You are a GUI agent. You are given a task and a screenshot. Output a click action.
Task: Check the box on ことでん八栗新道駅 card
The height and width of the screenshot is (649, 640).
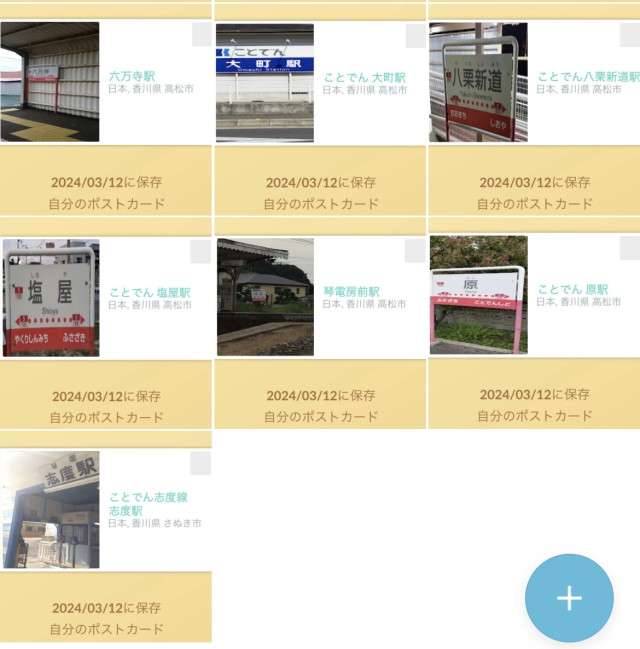coord(630,35)
